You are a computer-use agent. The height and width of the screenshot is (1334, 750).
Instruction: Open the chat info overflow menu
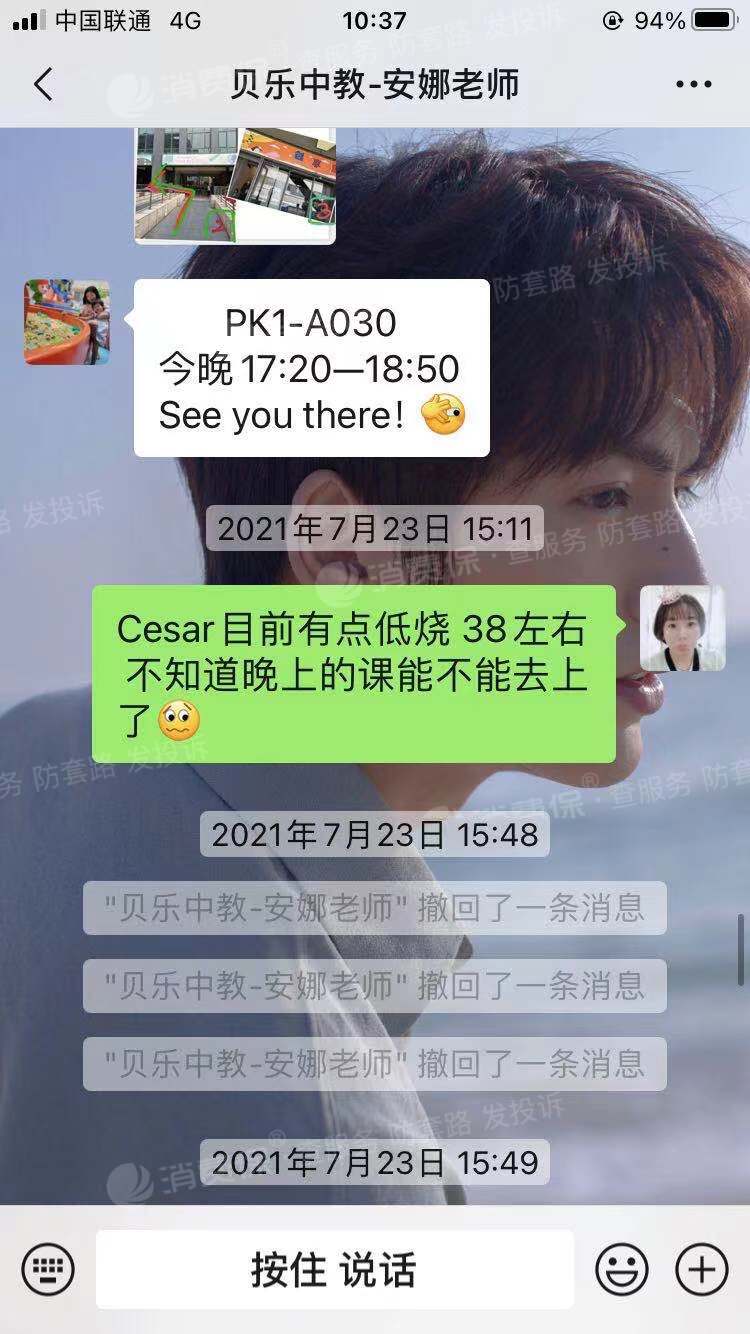pos(693,85)
